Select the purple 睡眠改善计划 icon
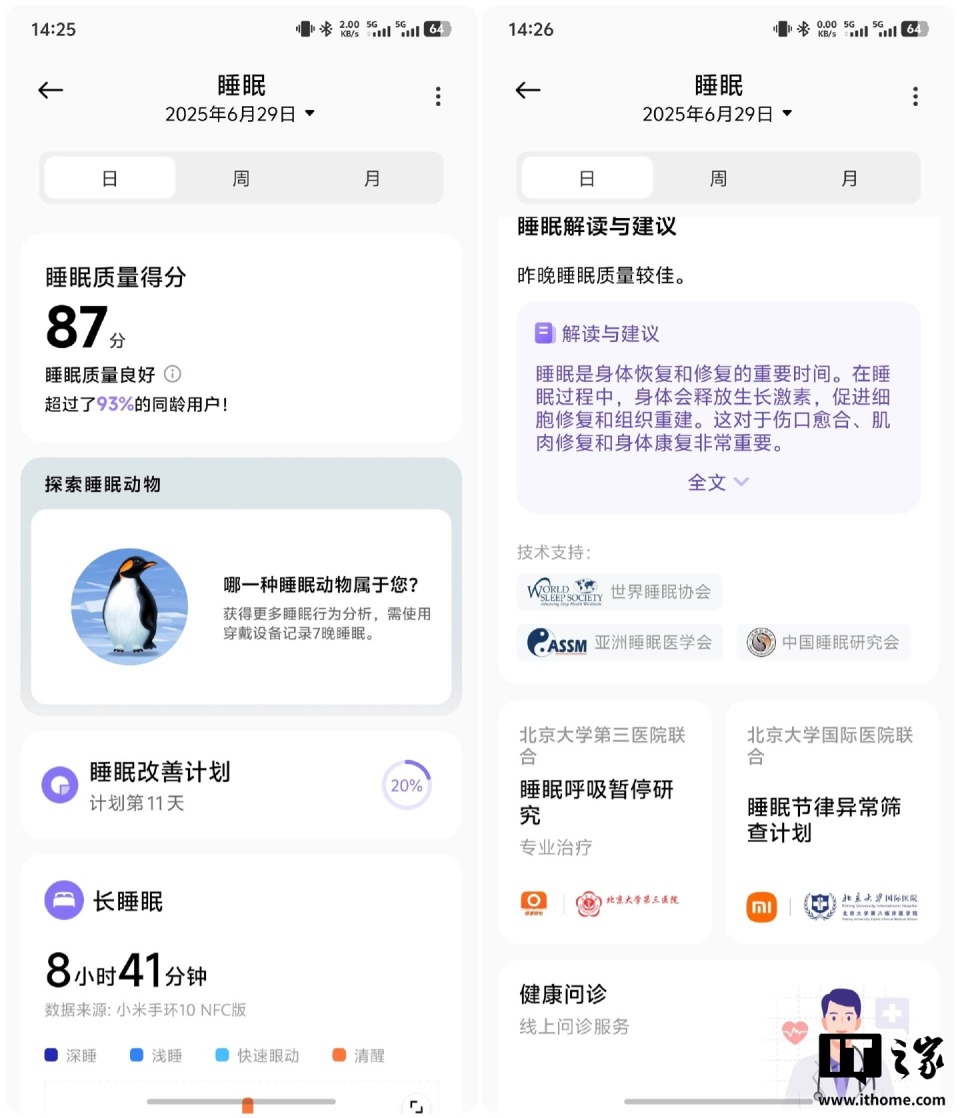The width and height of the screenshot is (960, 1118). (59, 785)
